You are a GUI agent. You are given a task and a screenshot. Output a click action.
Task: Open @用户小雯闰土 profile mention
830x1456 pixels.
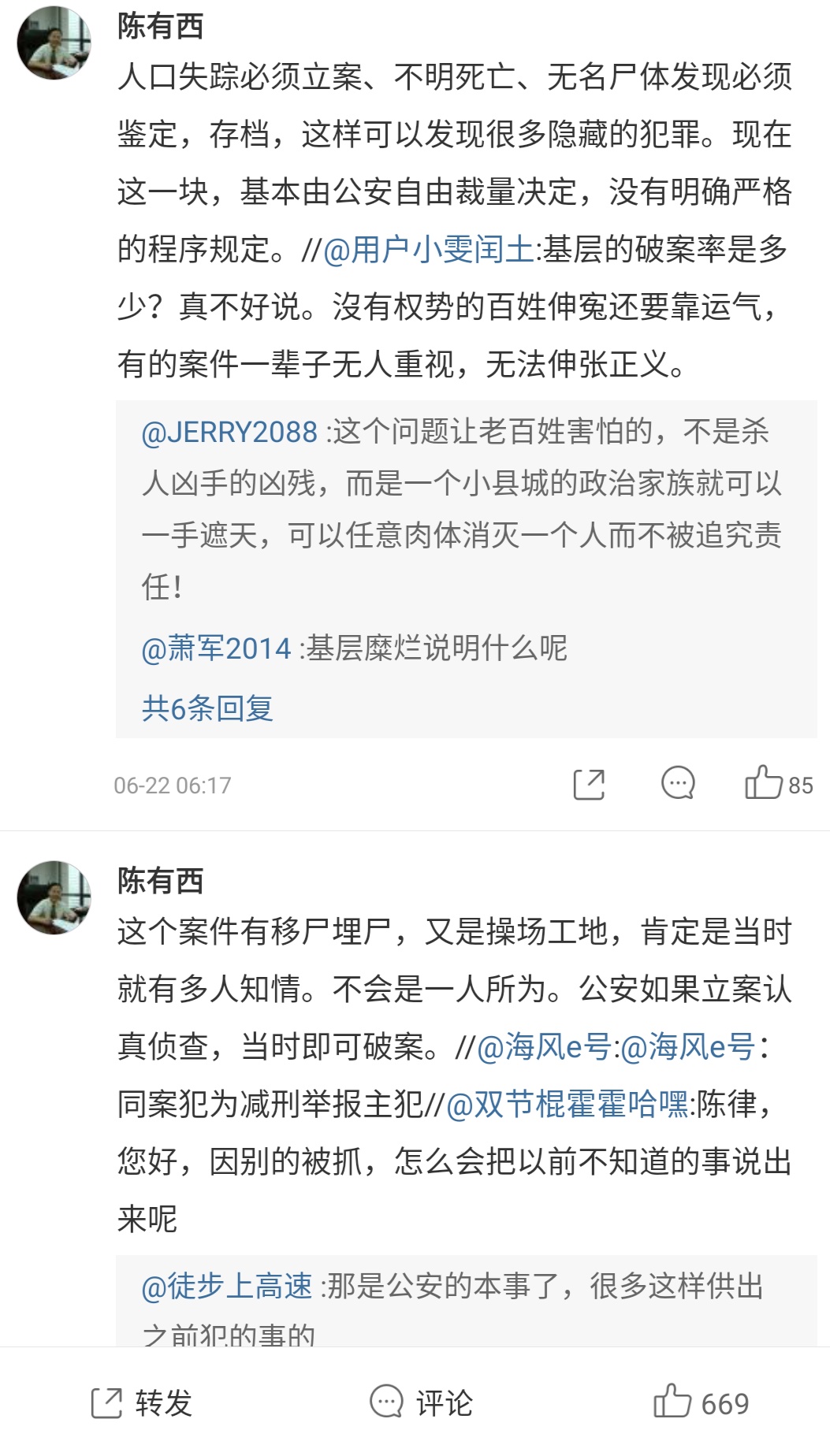[x=428, y=250]
